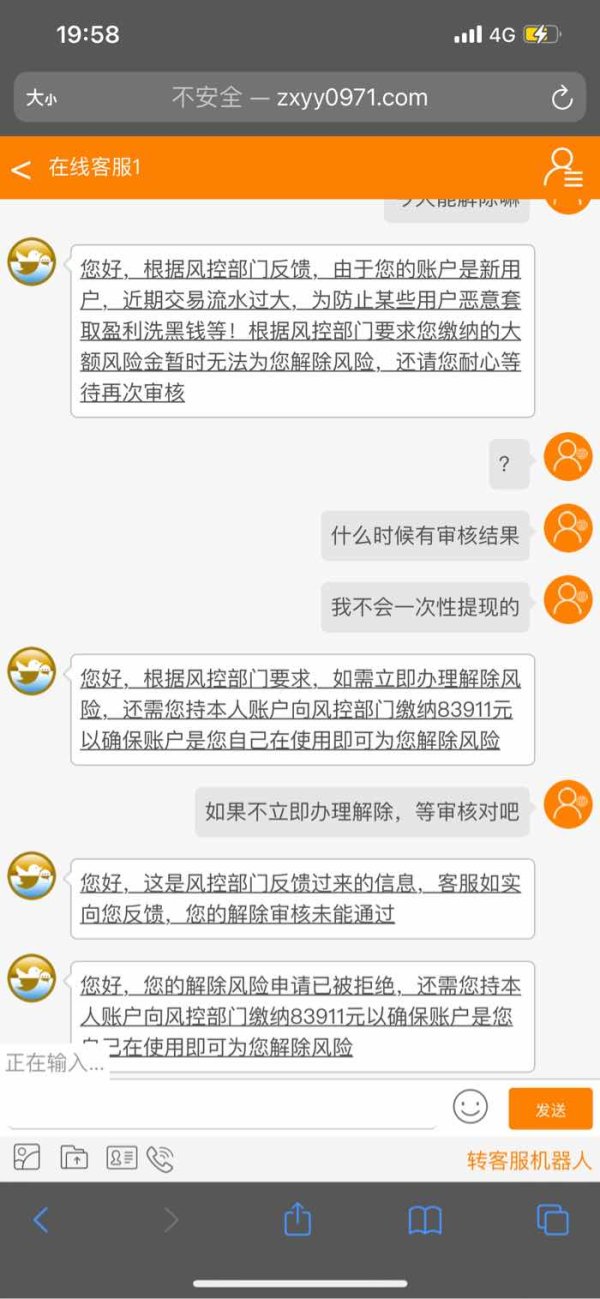The image size is (600, 1299).
Task: Go back in Safari history
Action: click(41, 1219)
